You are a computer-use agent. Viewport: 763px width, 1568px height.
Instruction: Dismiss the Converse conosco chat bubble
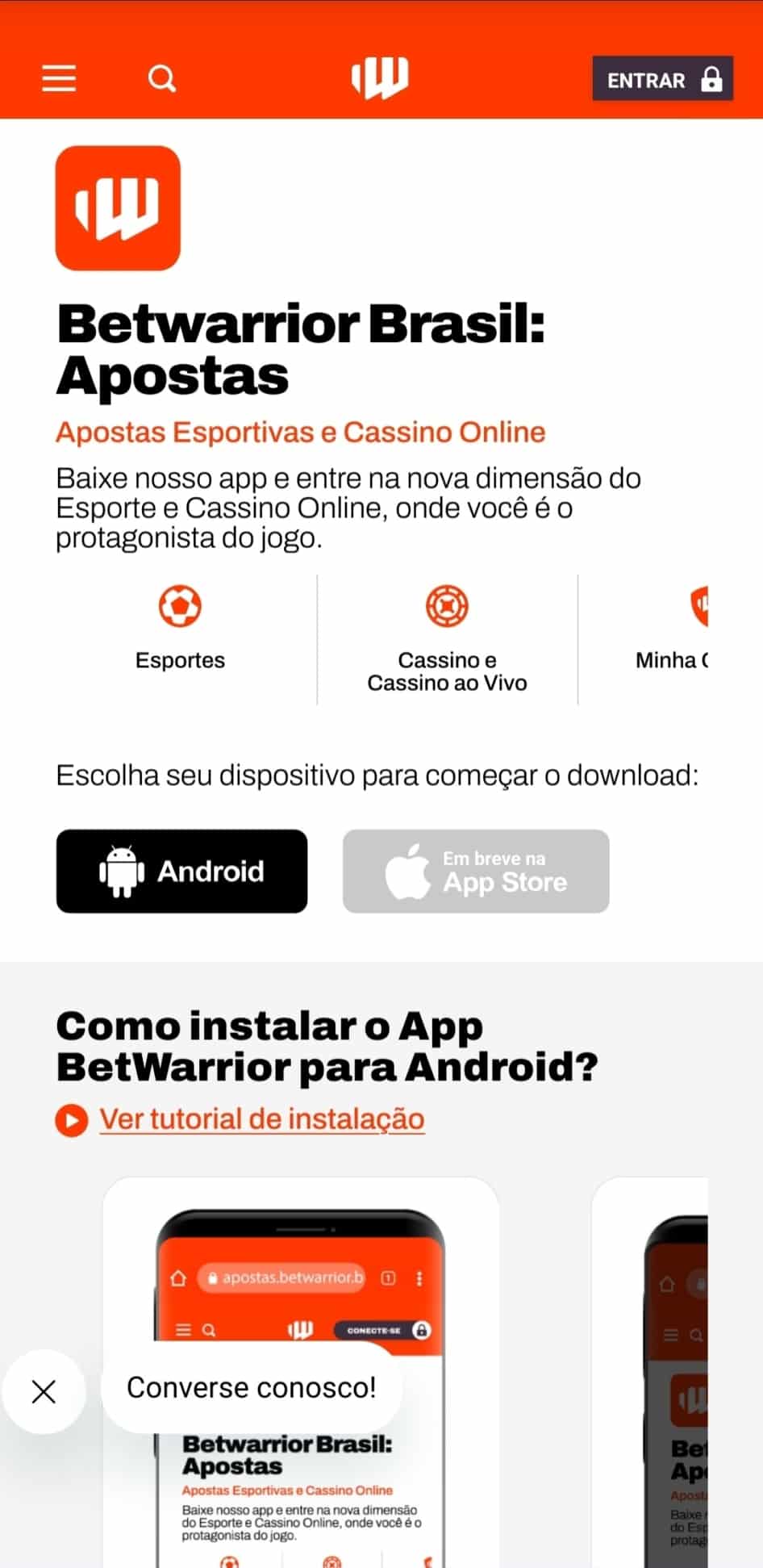point(44,1391)
